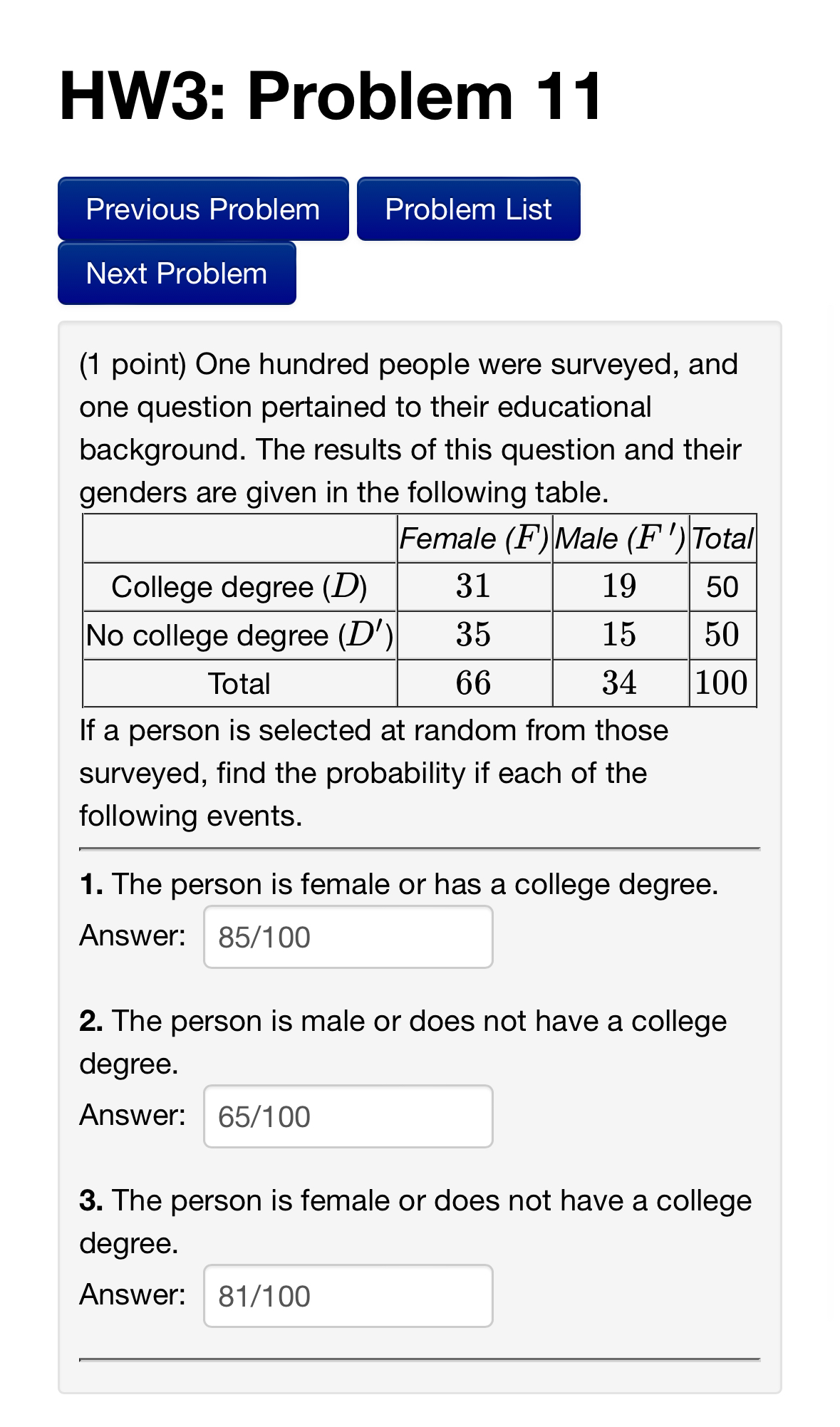Click the value 31 in the table

click(x=473, y=586)
